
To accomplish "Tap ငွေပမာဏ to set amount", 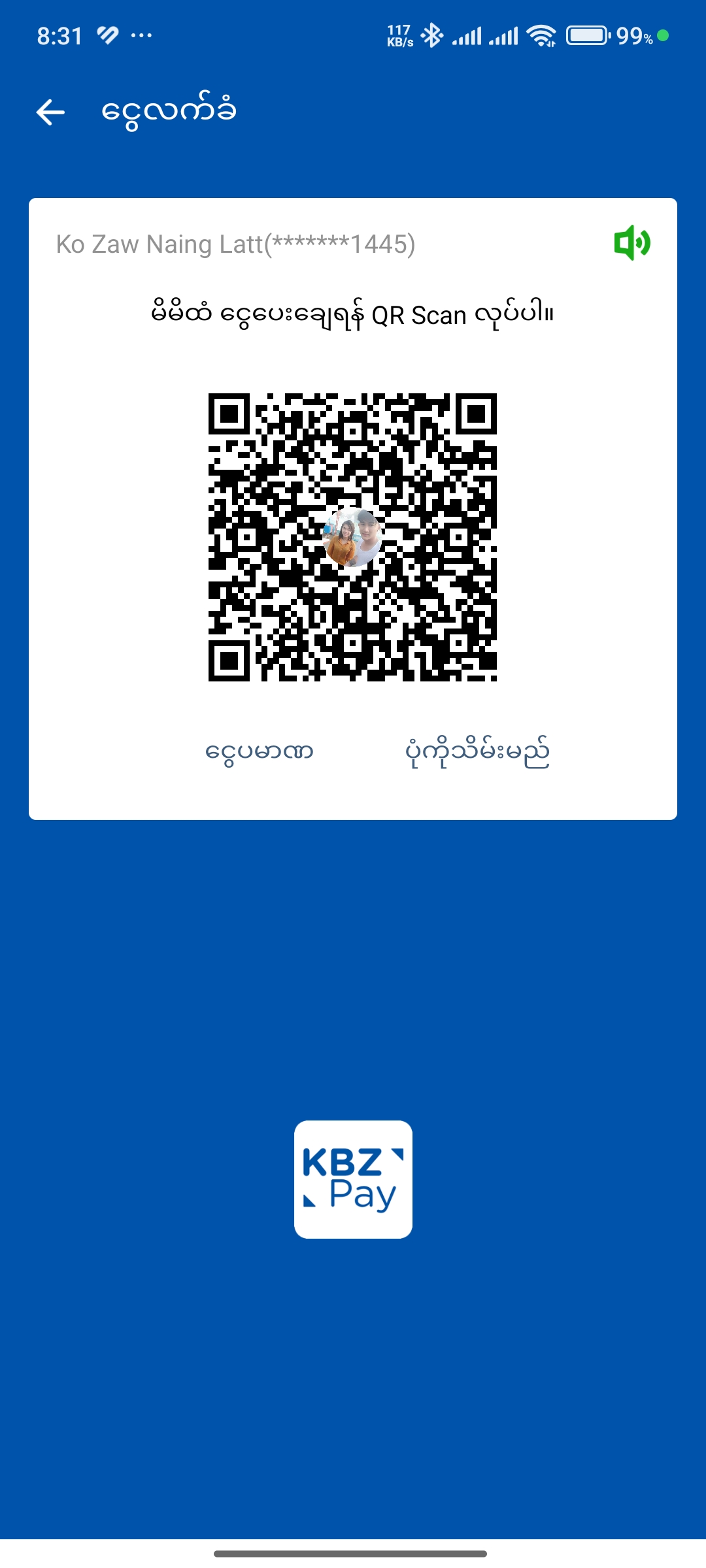I will pos(260,752).
